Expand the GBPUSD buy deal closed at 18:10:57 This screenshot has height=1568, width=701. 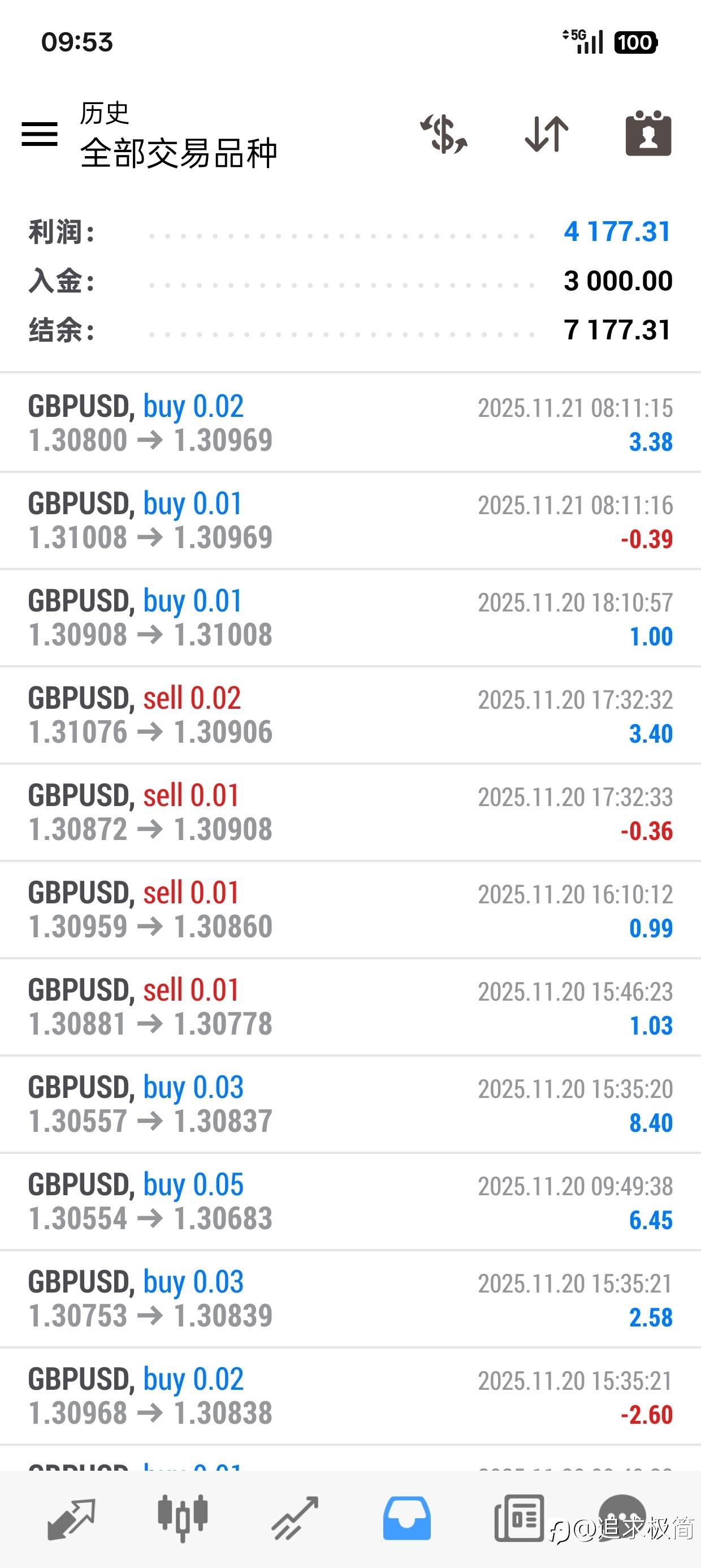point(350,618)
